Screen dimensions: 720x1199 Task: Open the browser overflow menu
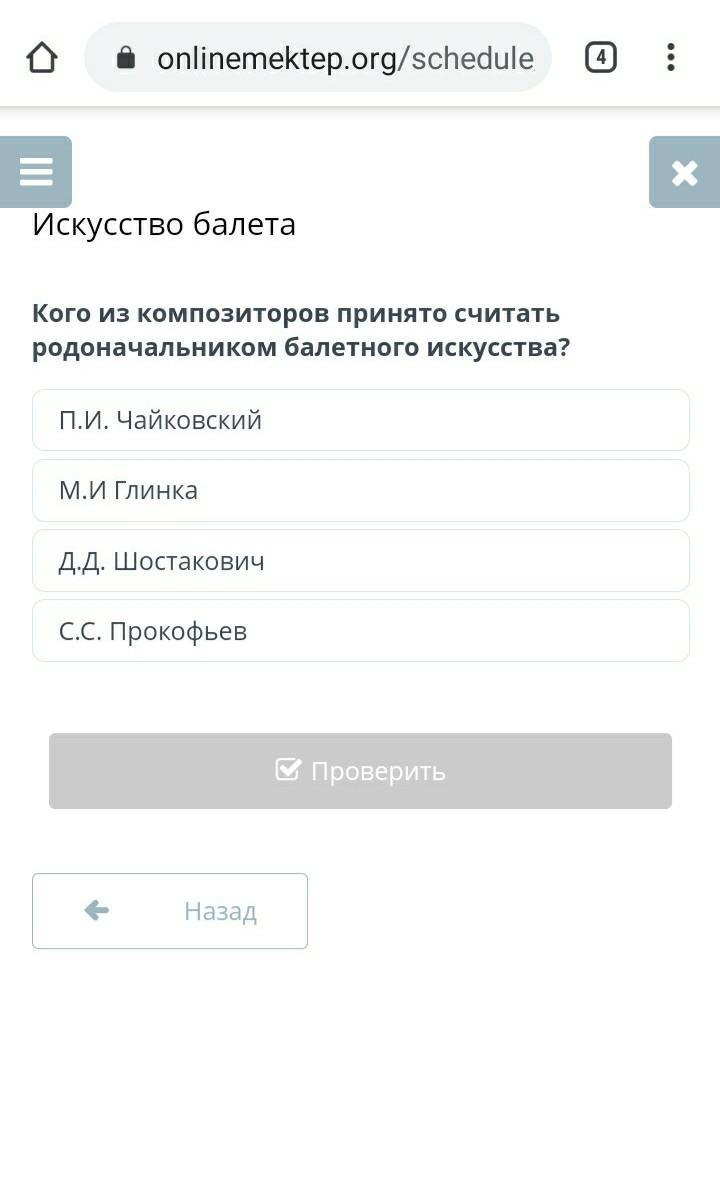click(x=670, y=57)
